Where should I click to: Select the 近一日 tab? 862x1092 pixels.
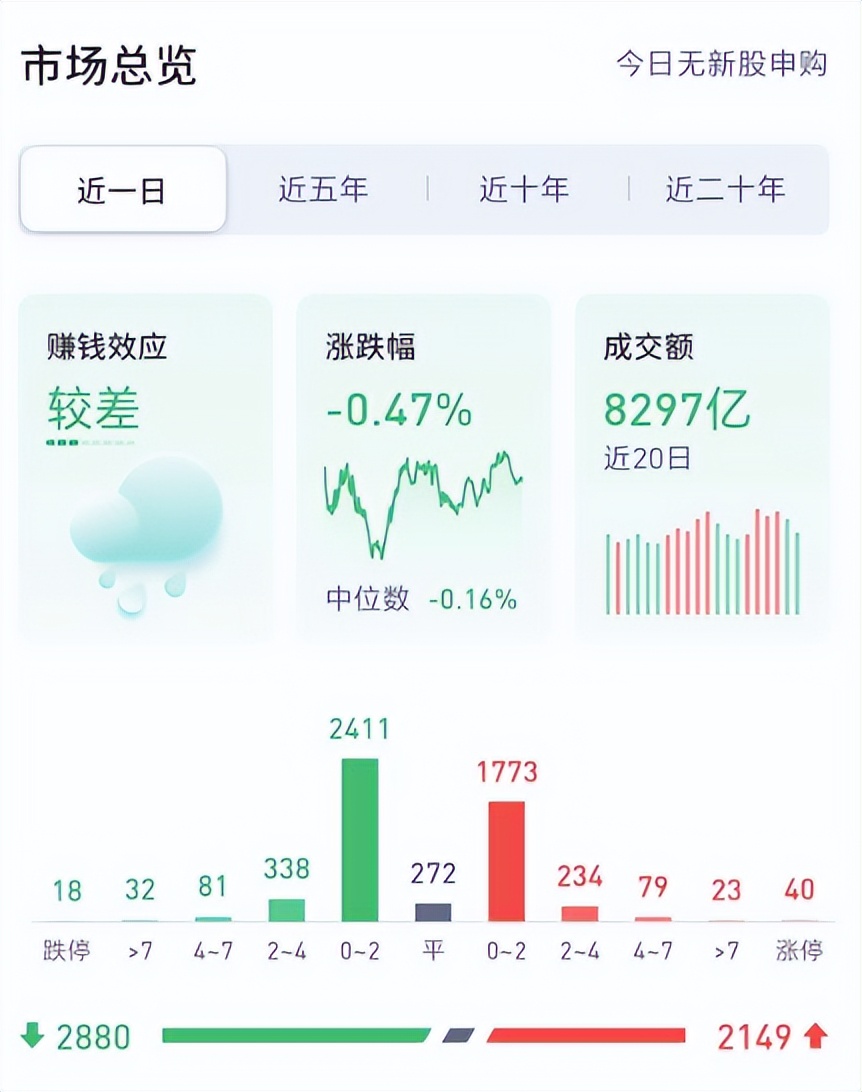122,189
